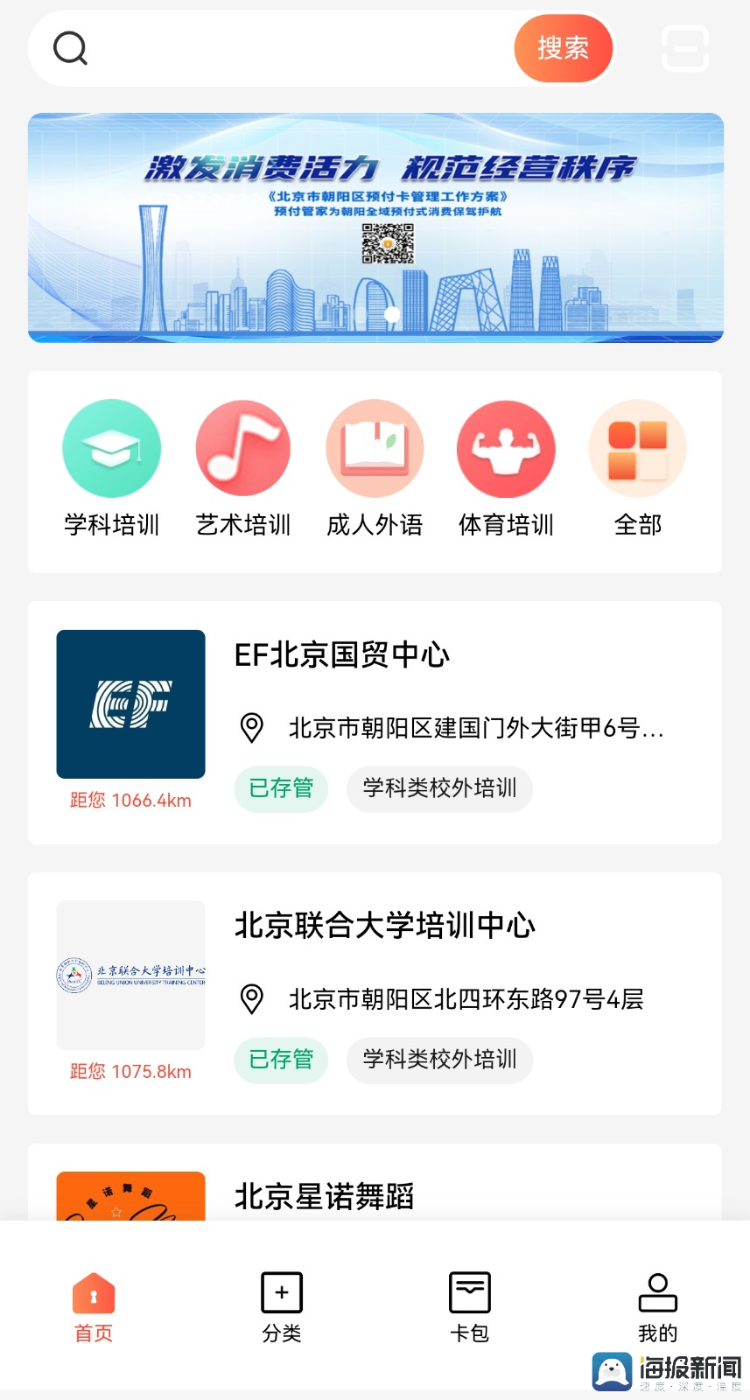
Task: Open the 北京星诺舞蹈 listing
Action: pos(375,1182)
